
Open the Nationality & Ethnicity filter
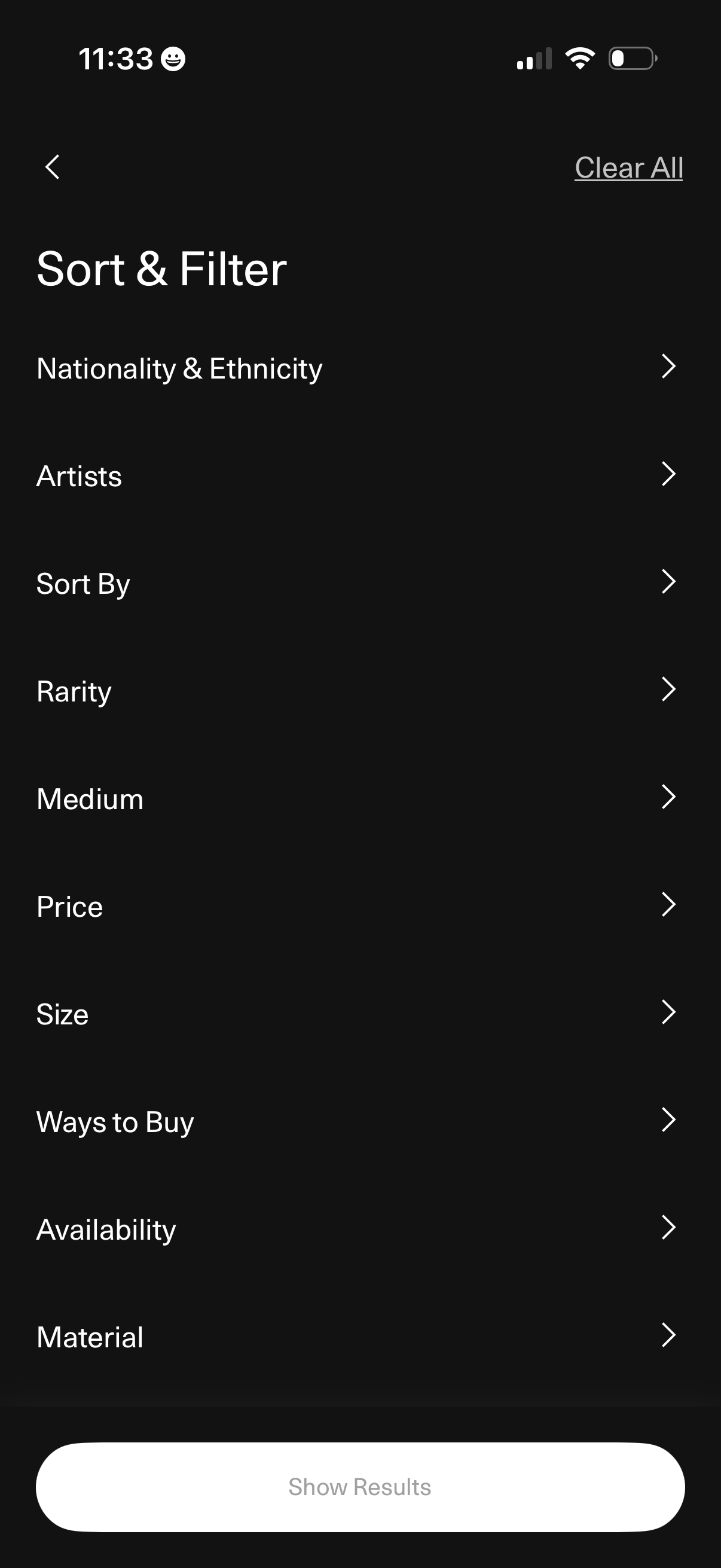[359, 368]
